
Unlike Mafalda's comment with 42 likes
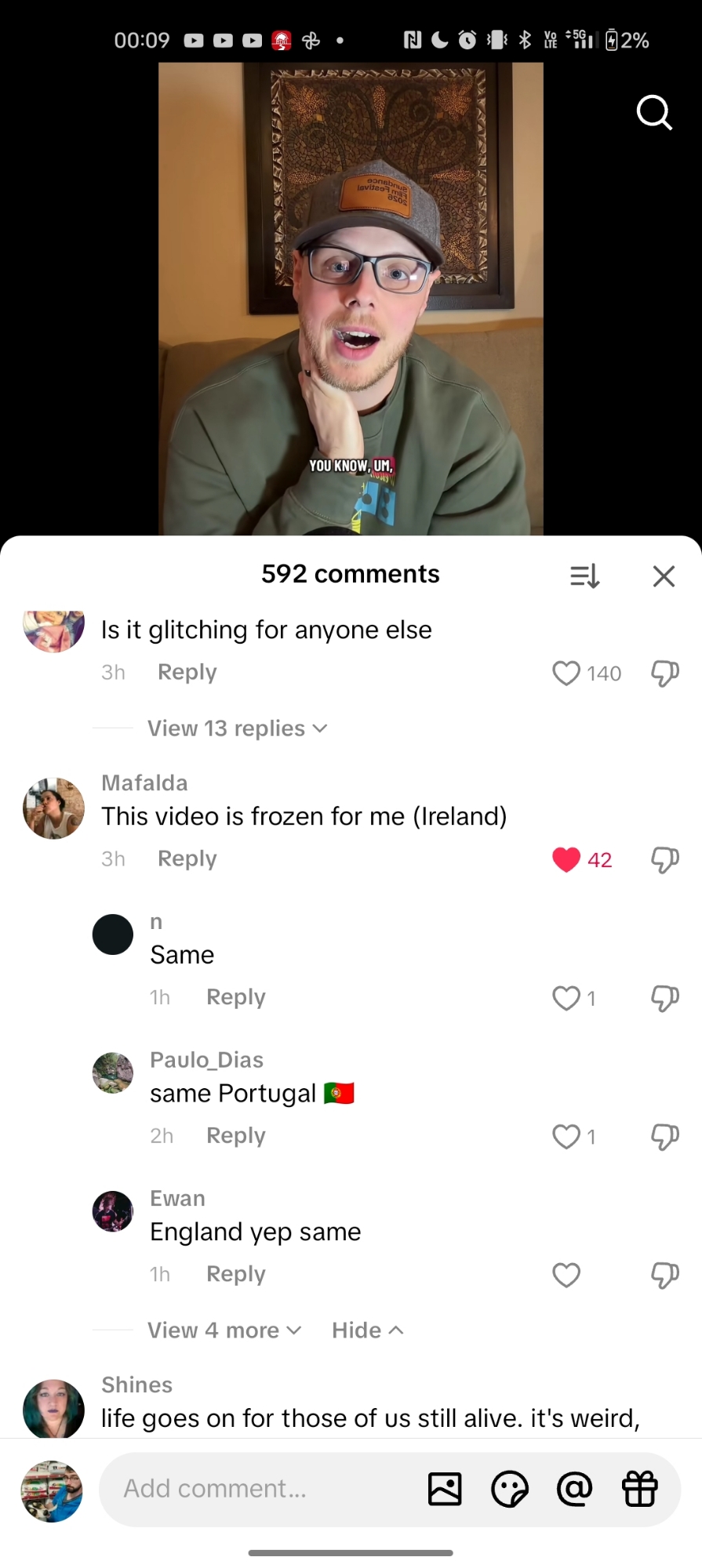tap(566, 859)
